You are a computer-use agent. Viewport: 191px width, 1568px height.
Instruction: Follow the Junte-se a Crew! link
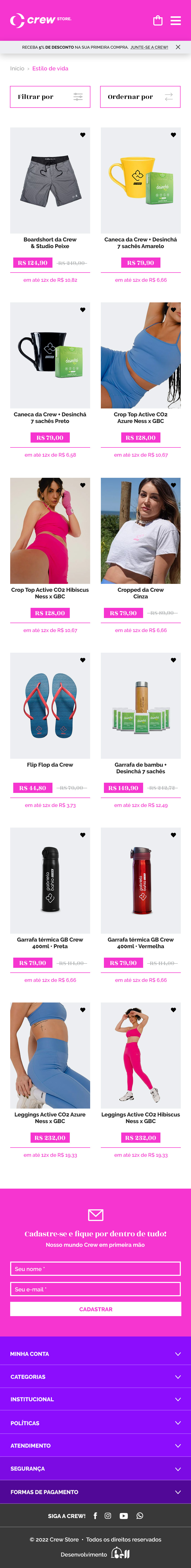149,47
